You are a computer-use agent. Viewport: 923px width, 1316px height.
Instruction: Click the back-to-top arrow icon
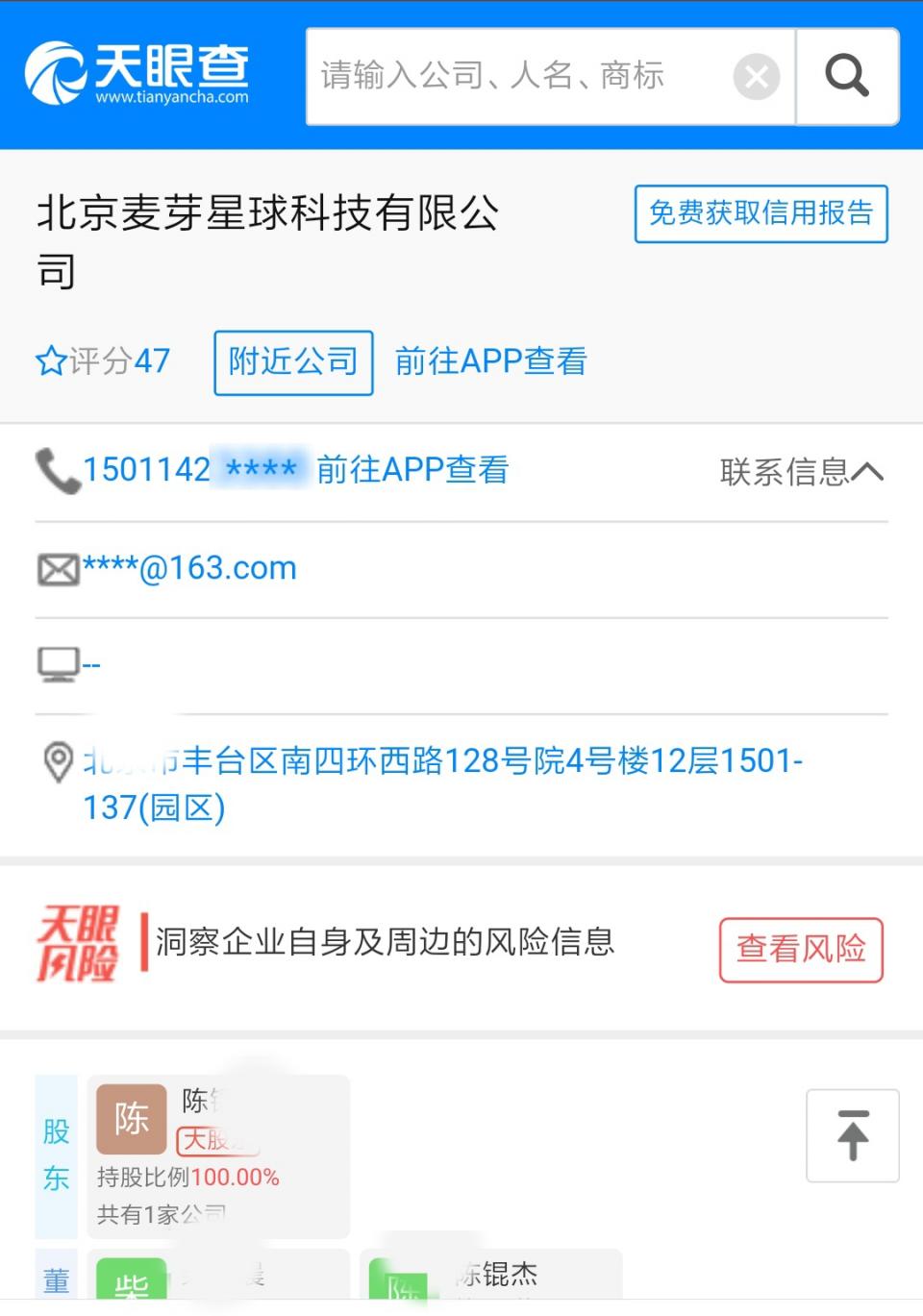853,1135
